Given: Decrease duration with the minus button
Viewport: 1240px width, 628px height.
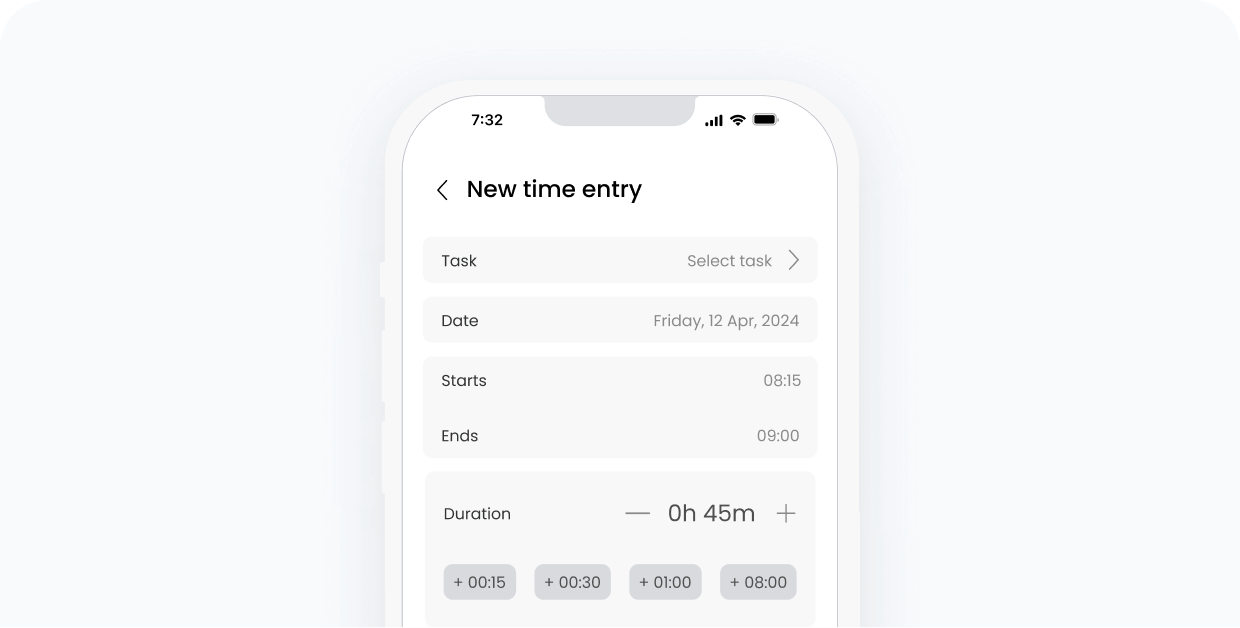Looking at the screenshot, I should (637, 514).
